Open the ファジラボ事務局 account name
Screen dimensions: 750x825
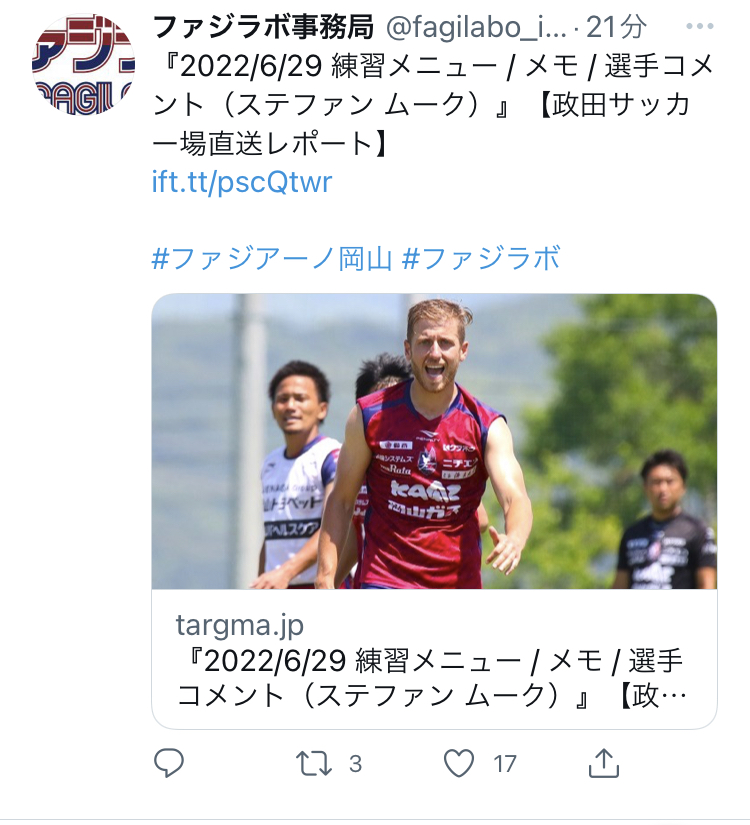(x=264, y=27)
